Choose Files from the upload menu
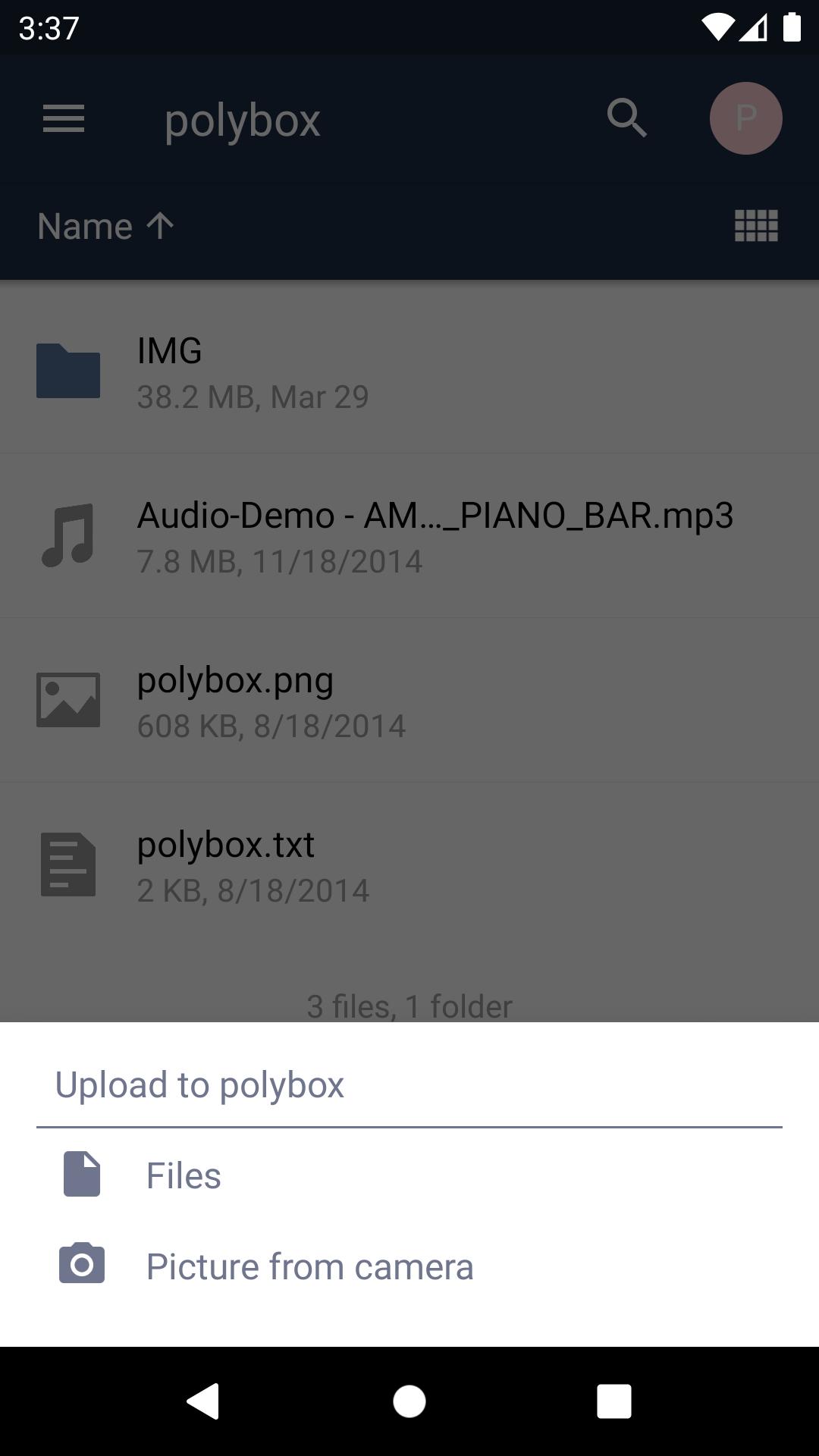Viewport: 819px width, 1456px height. (x=183, y=1175)
